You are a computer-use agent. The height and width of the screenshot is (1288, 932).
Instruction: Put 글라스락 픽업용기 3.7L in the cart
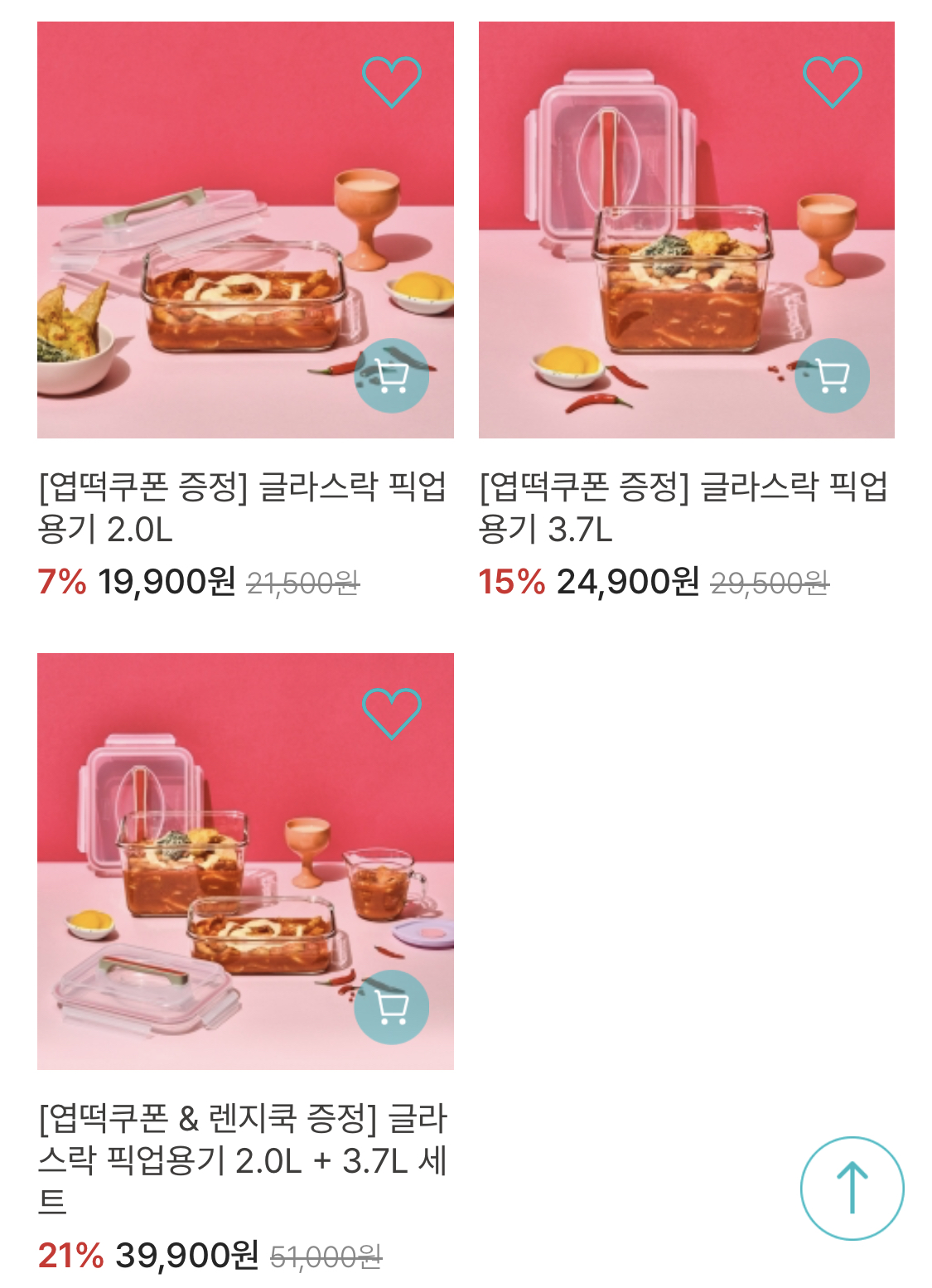(833, 376)
